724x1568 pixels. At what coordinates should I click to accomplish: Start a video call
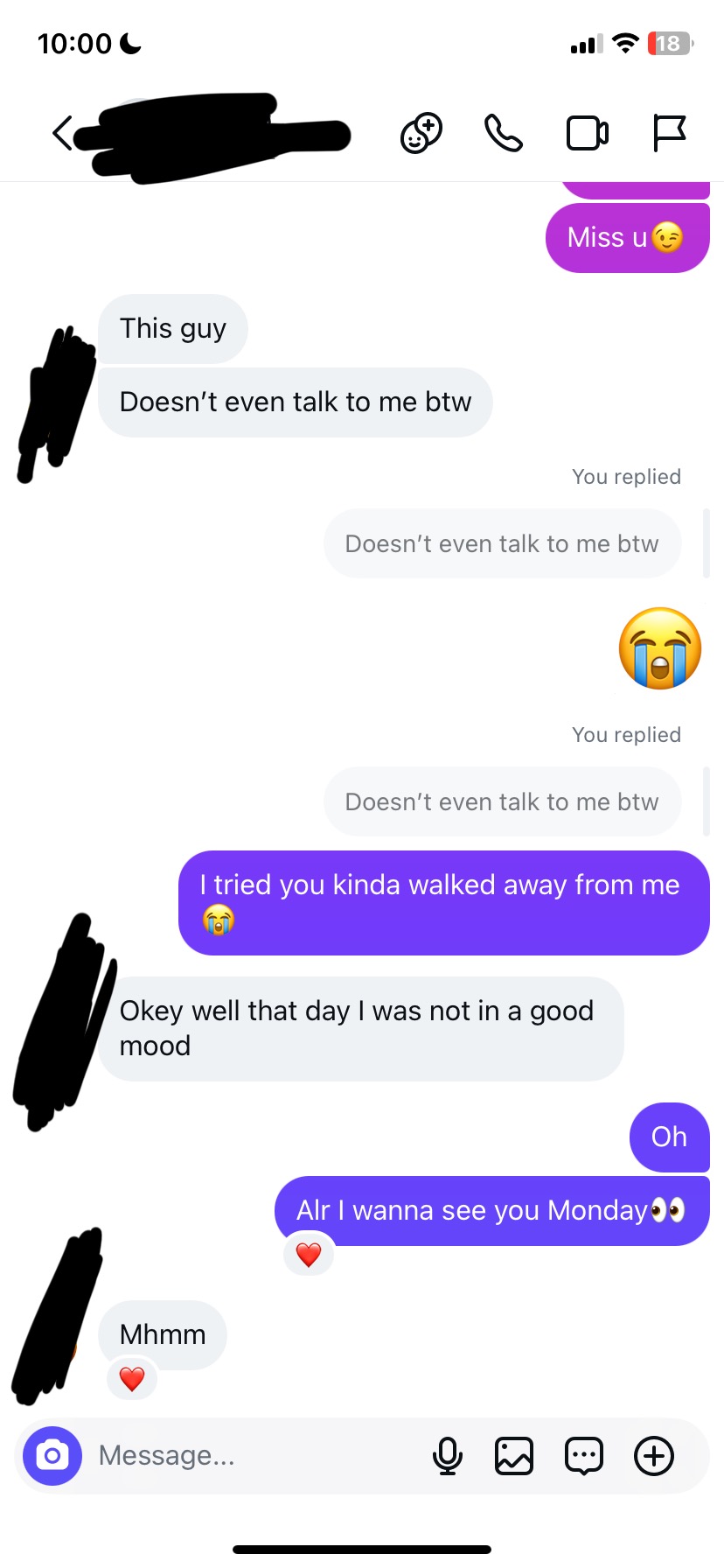coord(588,134)
